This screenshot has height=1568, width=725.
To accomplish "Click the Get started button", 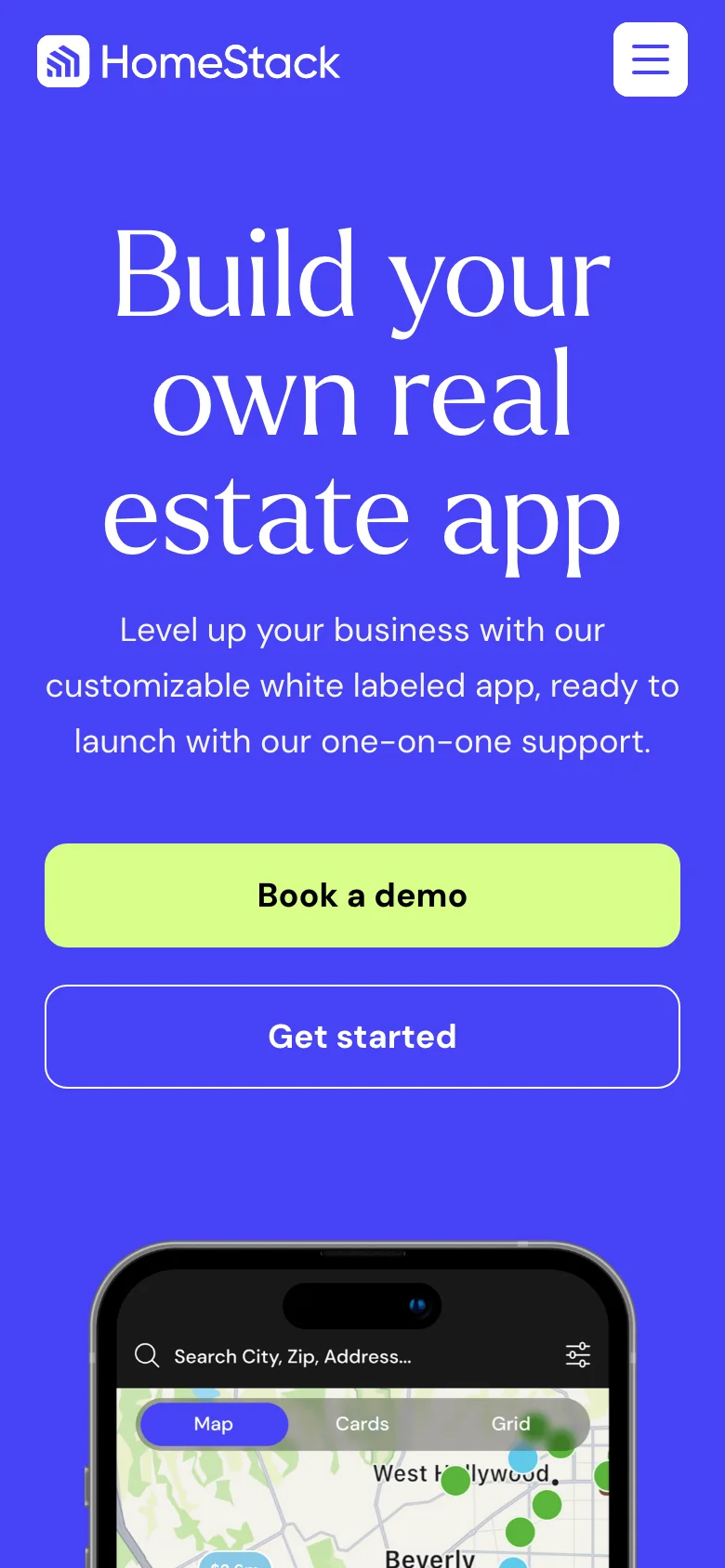I will pos(362,1037).
